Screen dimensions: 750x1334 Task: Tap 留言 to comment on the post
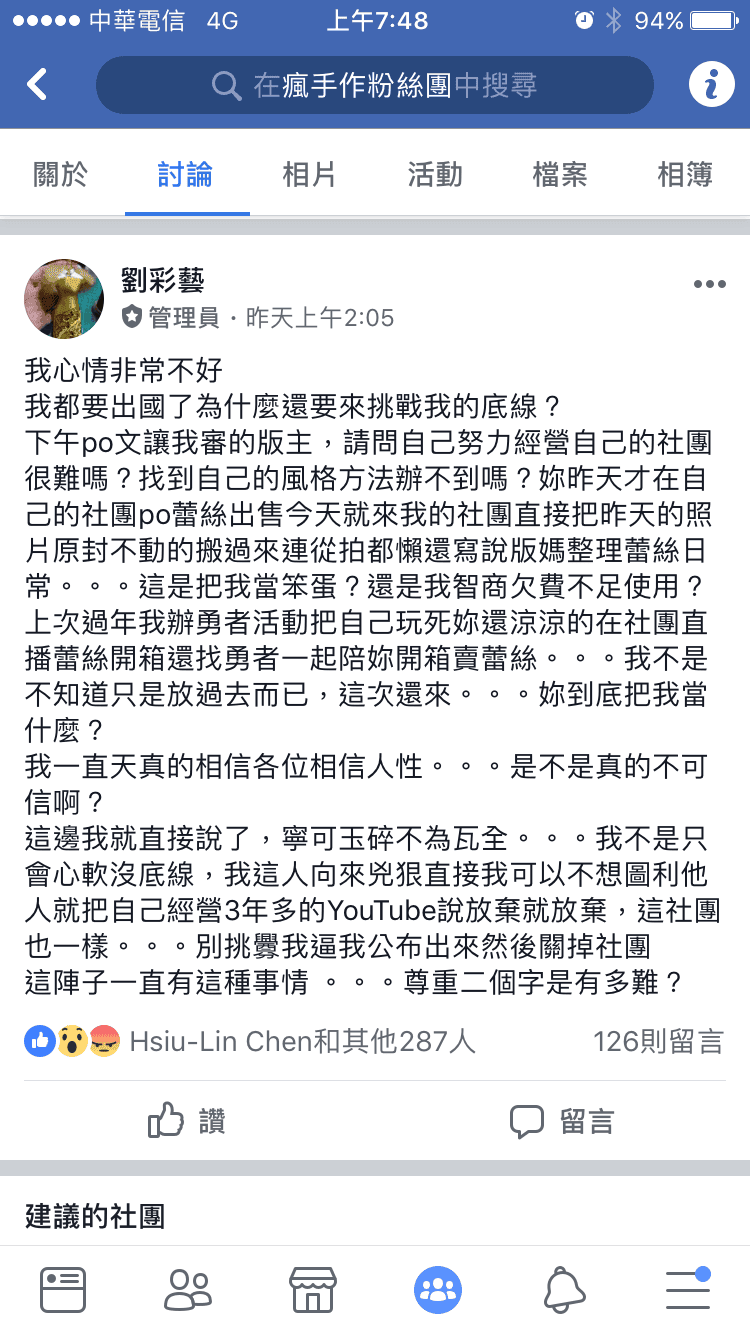(562, 1121)
